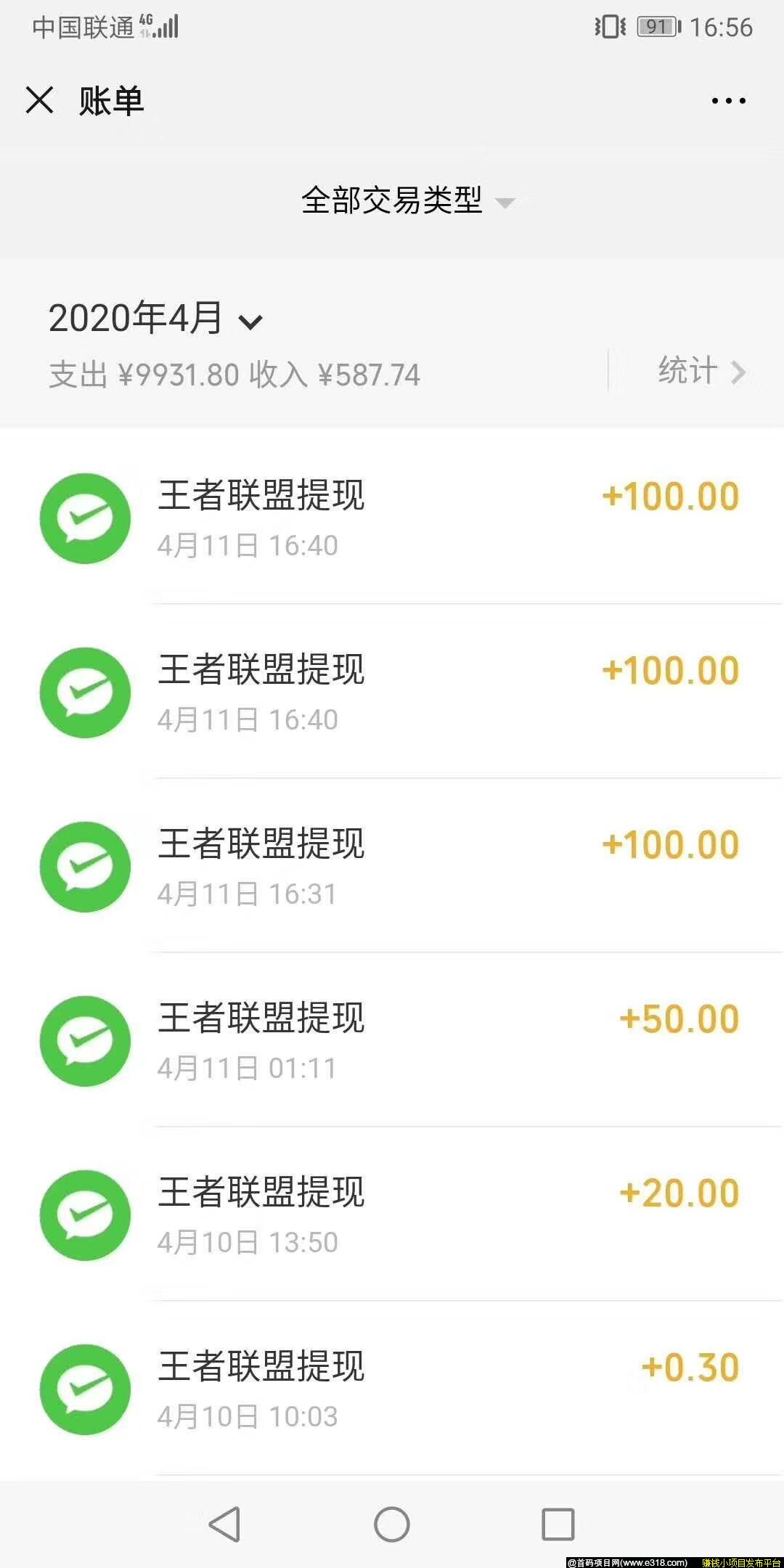Change the month from 2020年4月

click(x=155, y=319)
